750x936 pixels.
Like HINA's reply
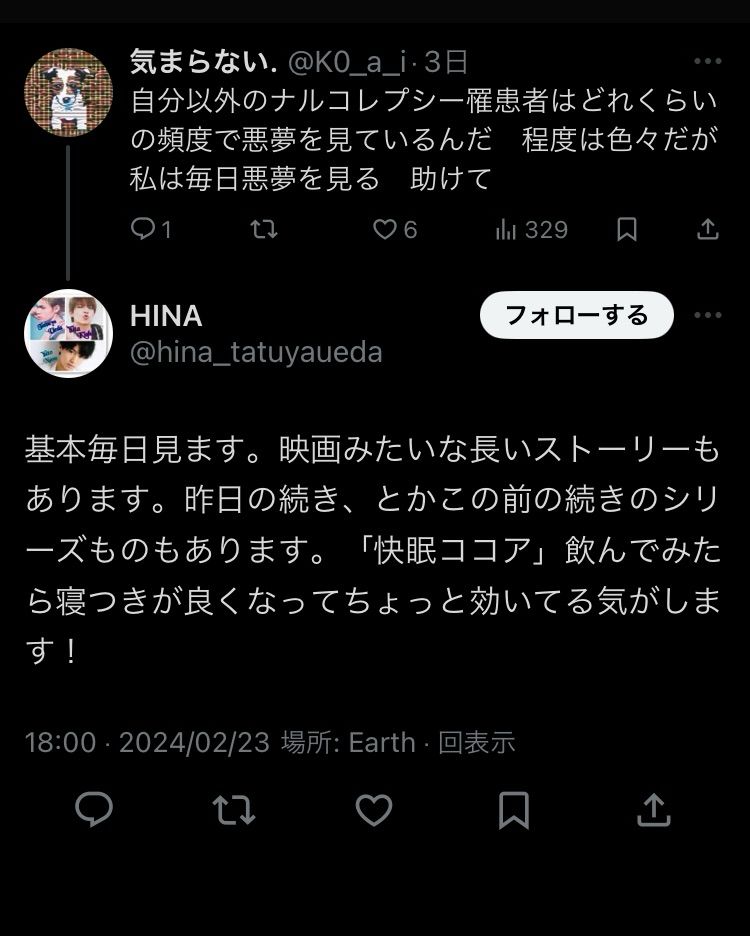click(372, 811)
